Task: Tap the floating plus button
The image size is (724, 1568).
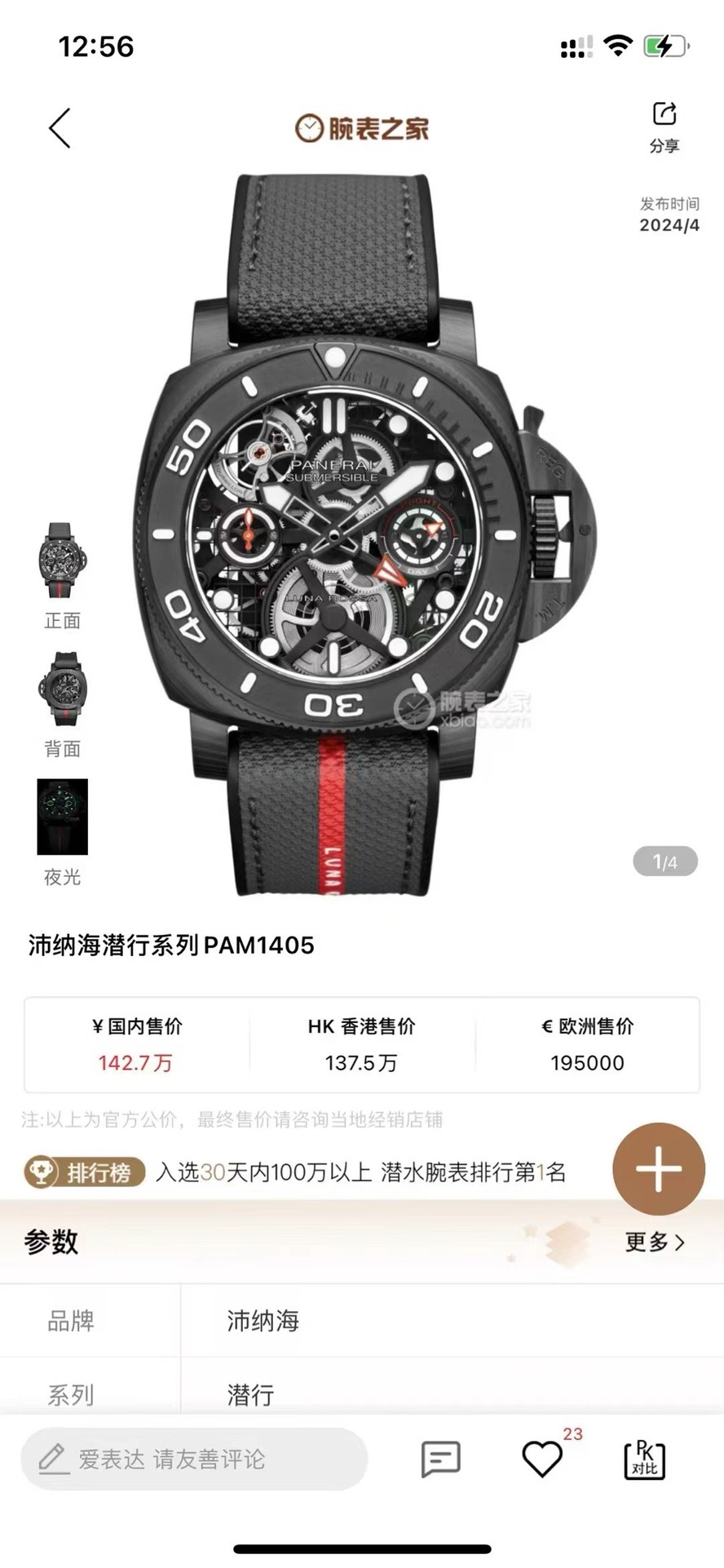Action: pyautogui.click(x=659, y=1169)
